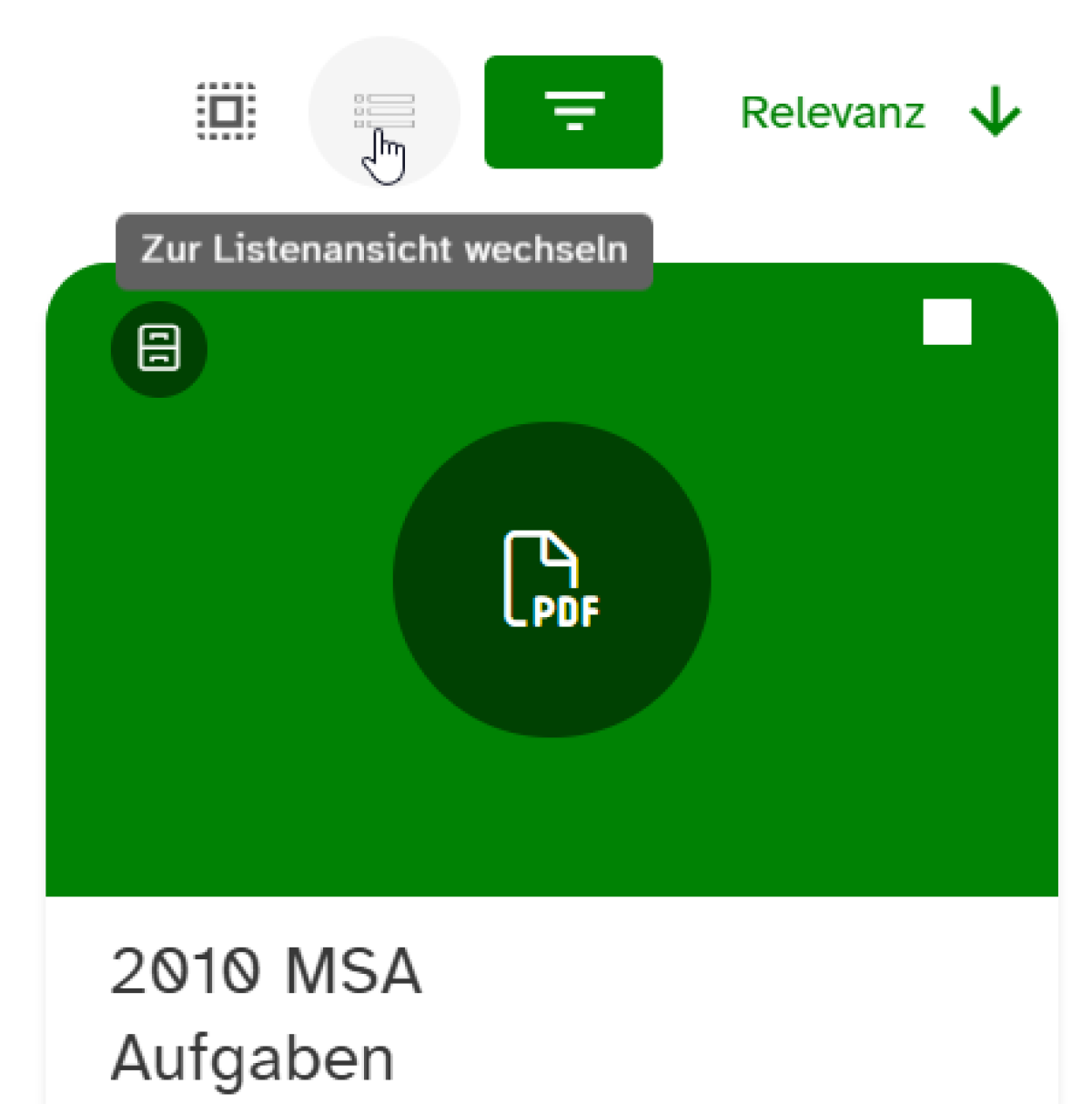Open the filter options
1092x1104 pixels.
coord(573,112)
